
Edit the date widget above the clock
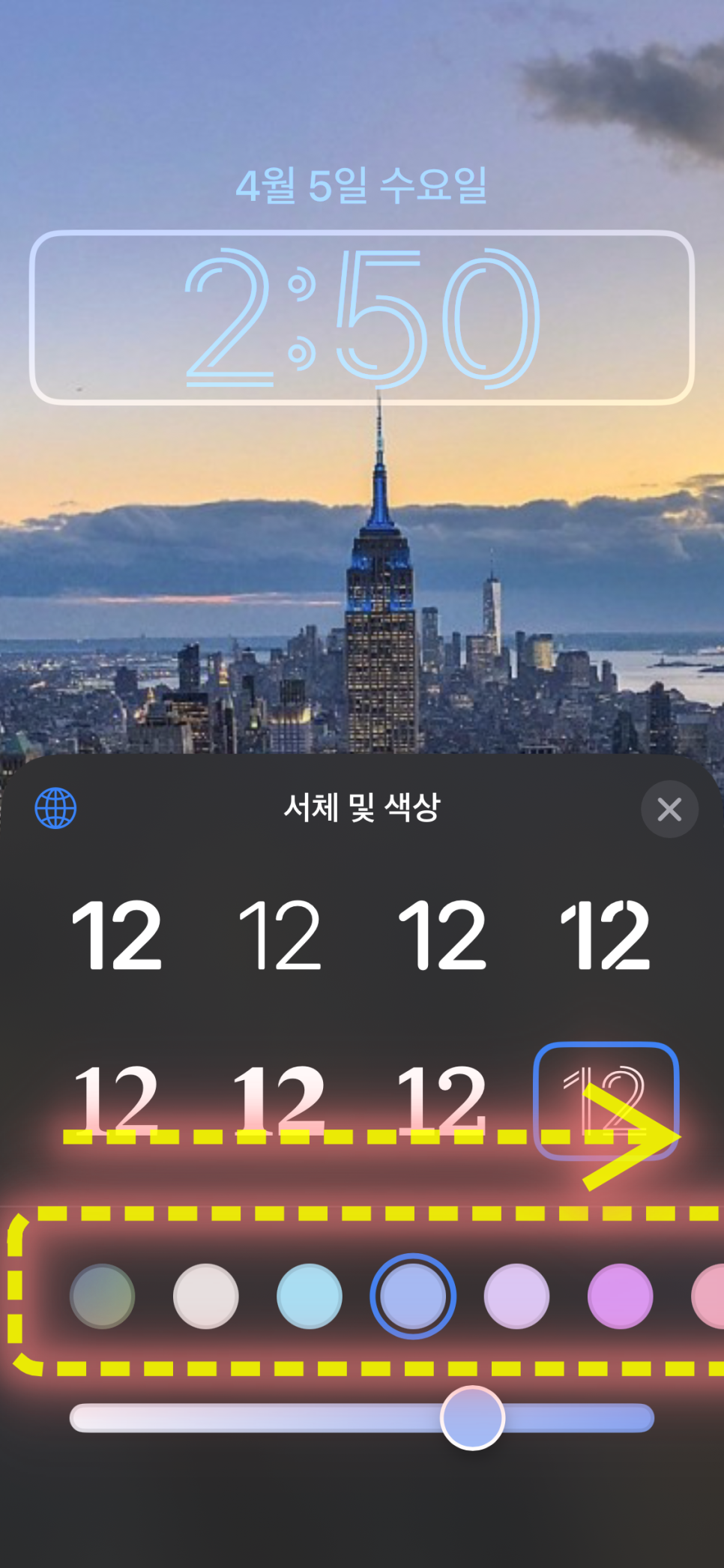[361, 185]
